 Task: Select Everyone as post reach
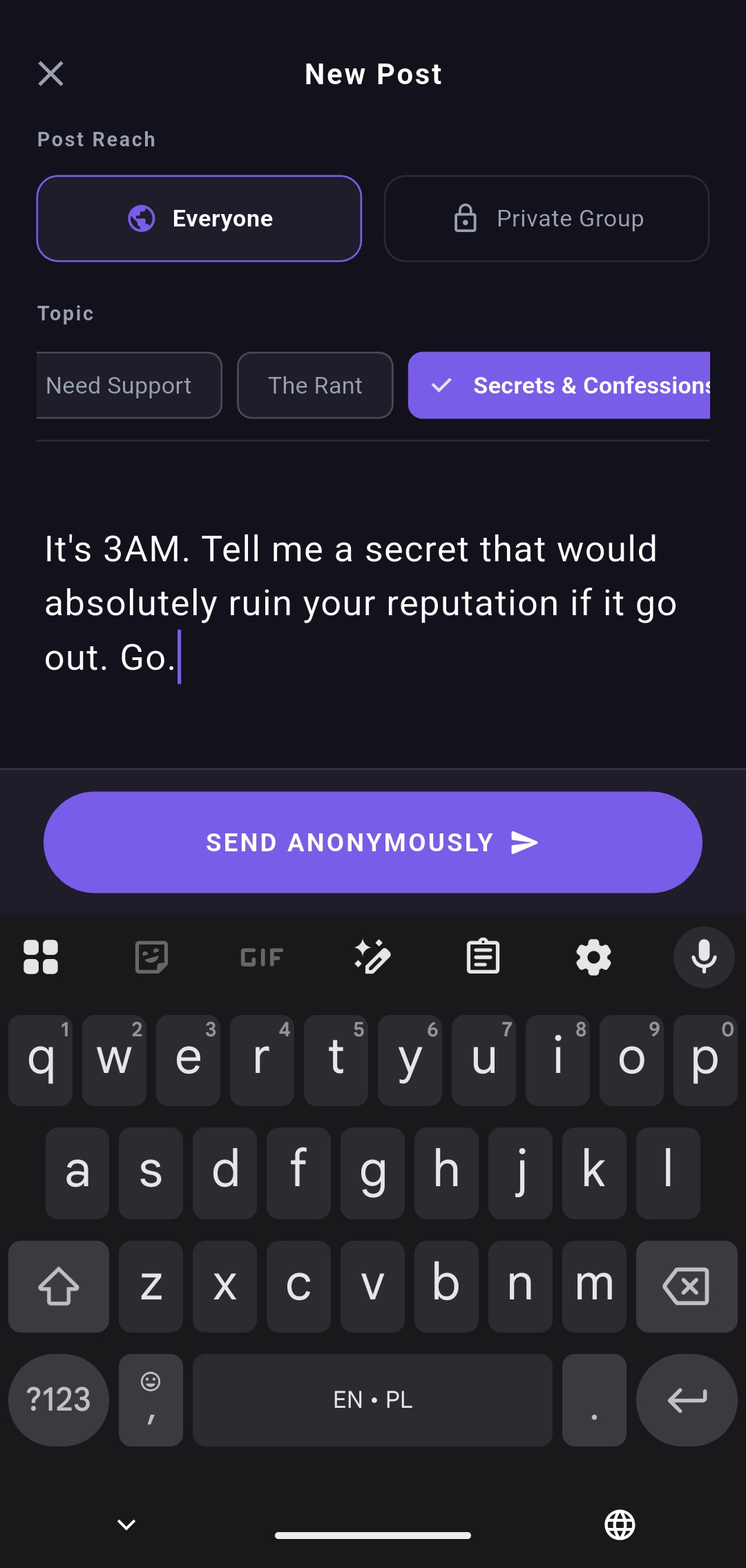click(x=199, y=218)
